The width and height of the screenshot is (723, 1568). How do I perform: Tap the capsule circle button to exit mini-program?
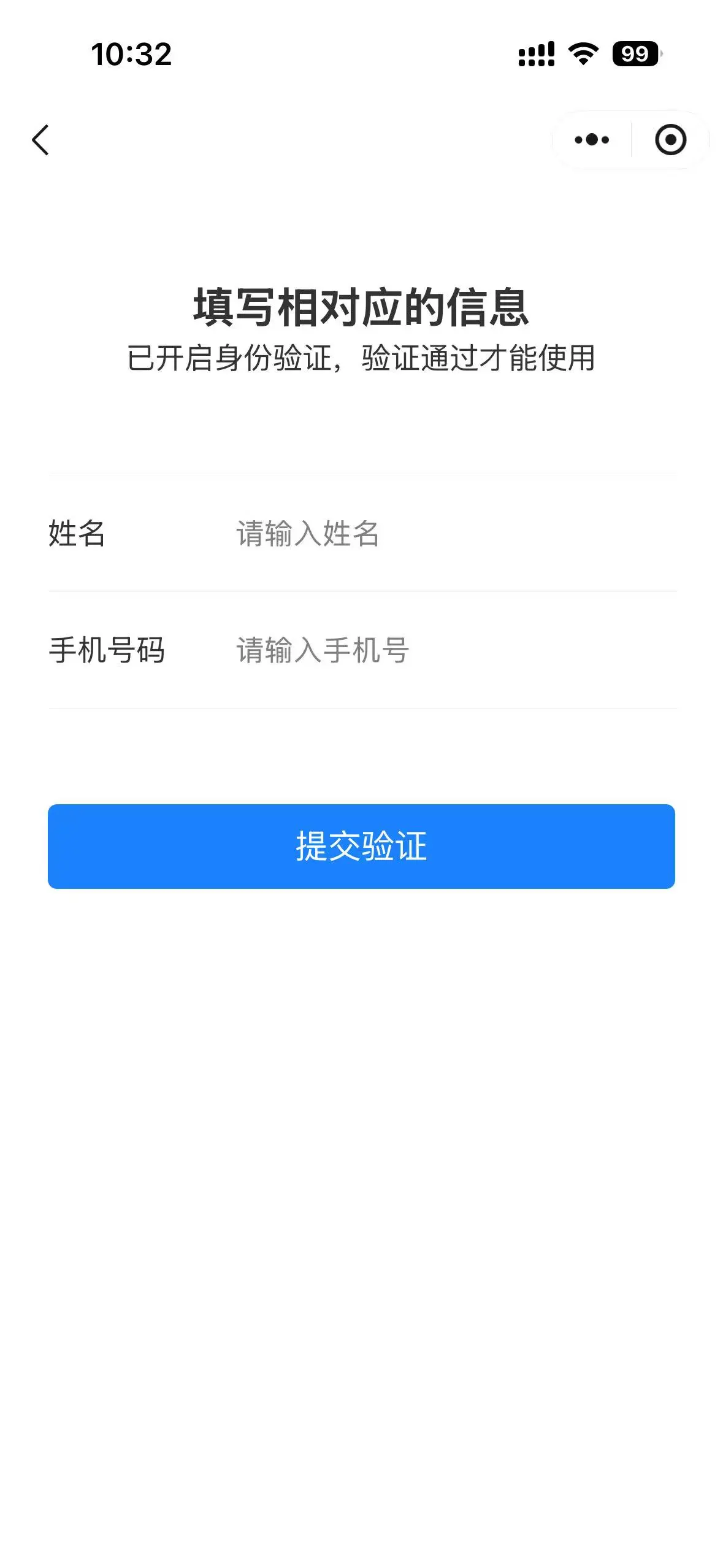[x=670, y=140]
